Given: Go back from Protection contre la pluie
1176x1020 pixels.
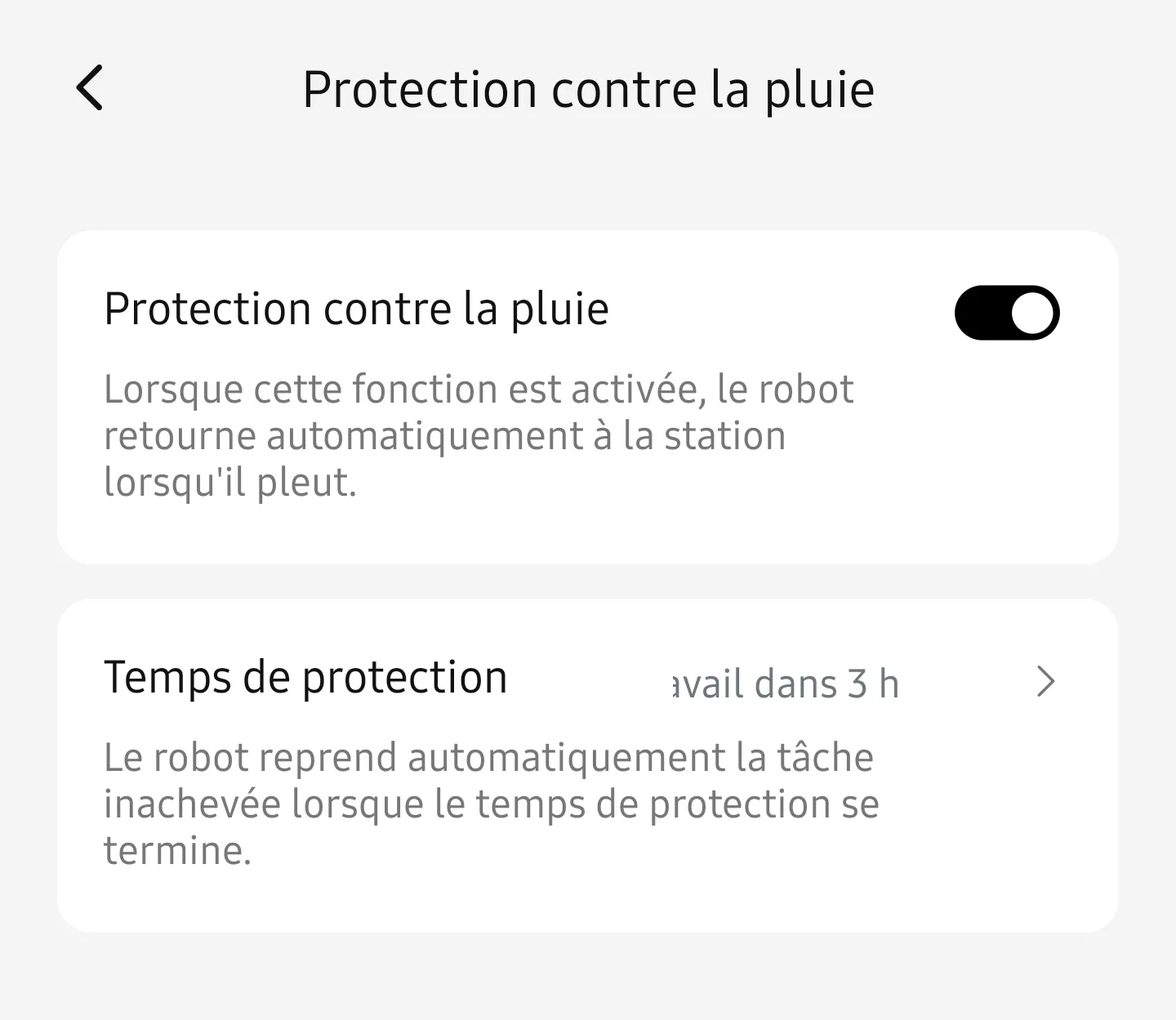Looking at the screenshot, I should tap(90, 87).
